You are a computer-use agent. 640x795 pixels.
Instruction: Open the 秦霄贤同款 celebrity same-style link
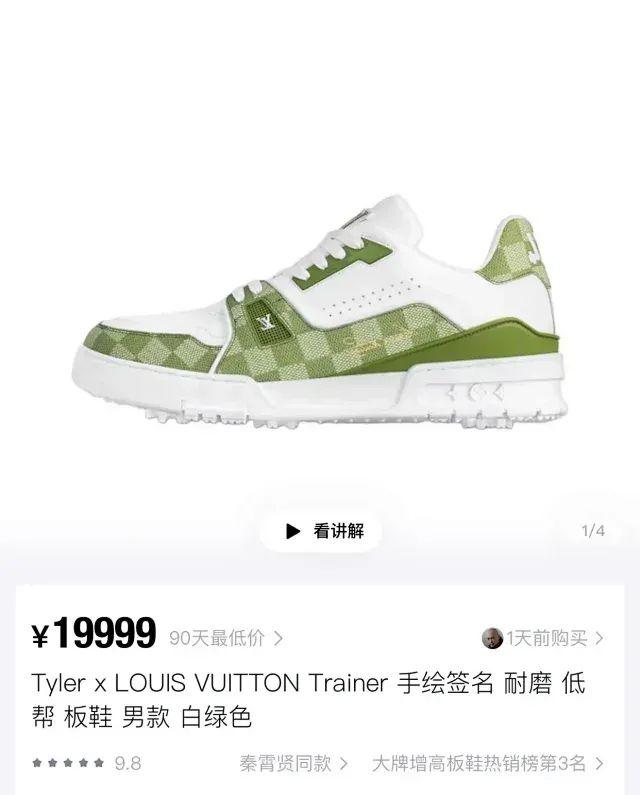point(294,763)
